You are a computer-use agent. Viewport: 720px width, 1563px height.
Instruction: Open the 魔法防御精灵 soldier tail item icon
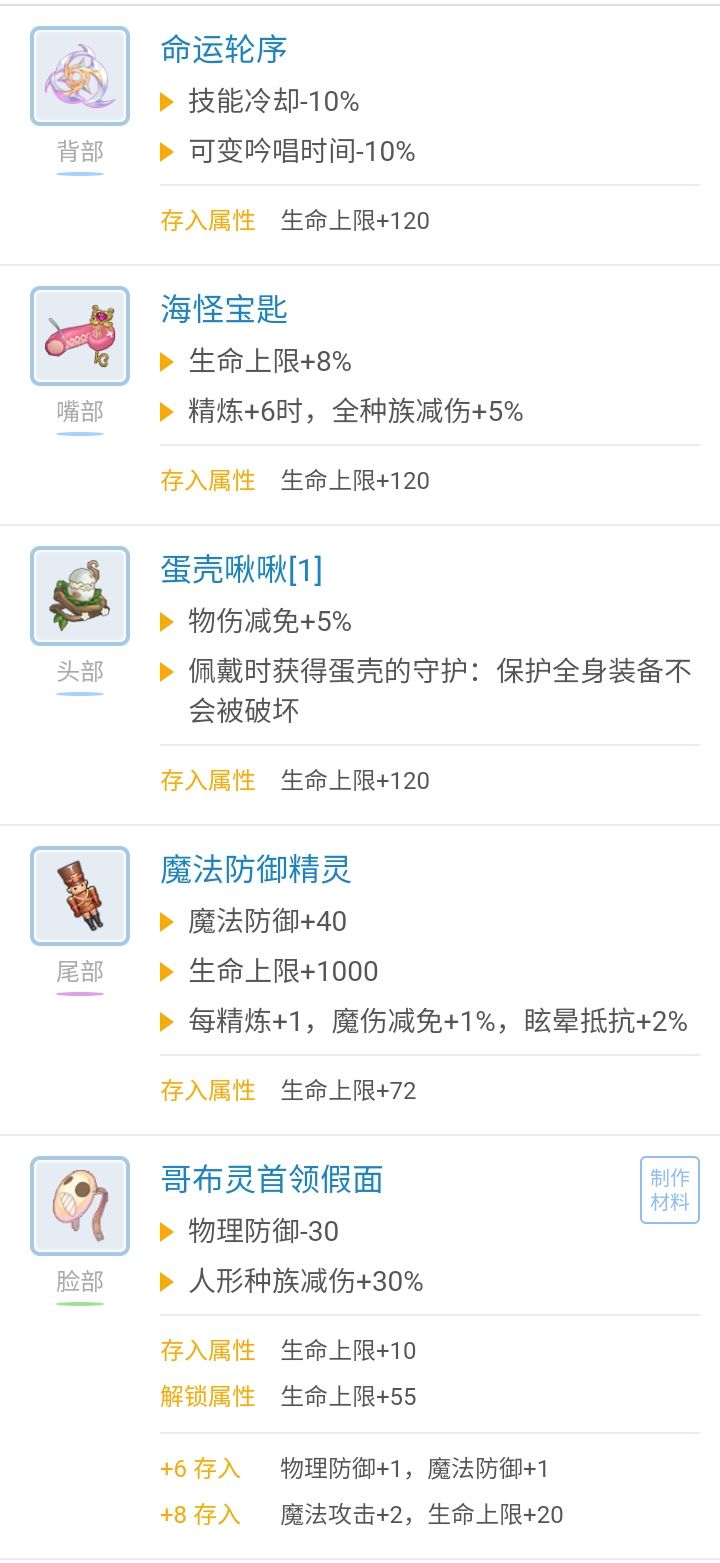point(79,896)
